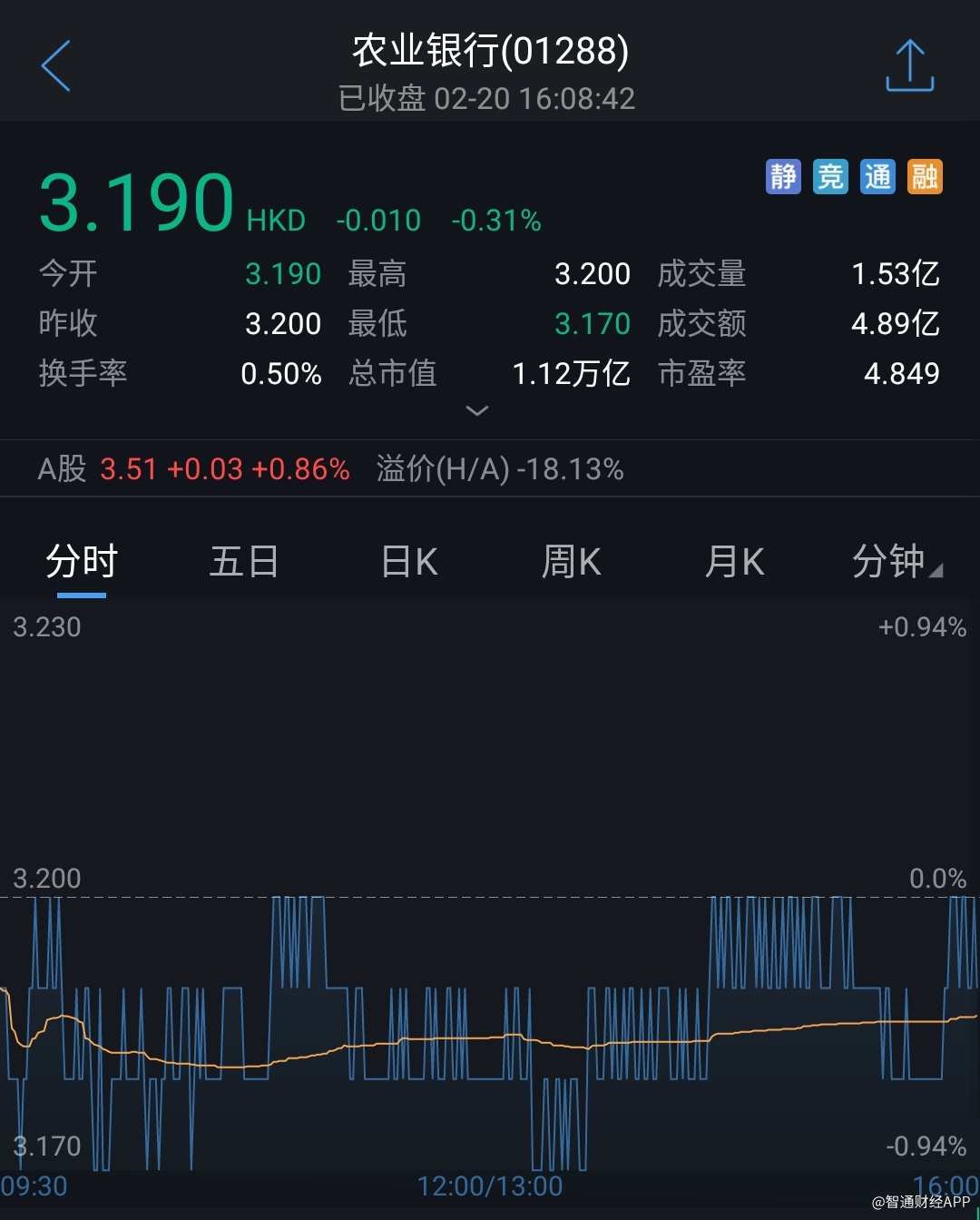Tap the 0.0% gridline label on chart

coord(939,878)
